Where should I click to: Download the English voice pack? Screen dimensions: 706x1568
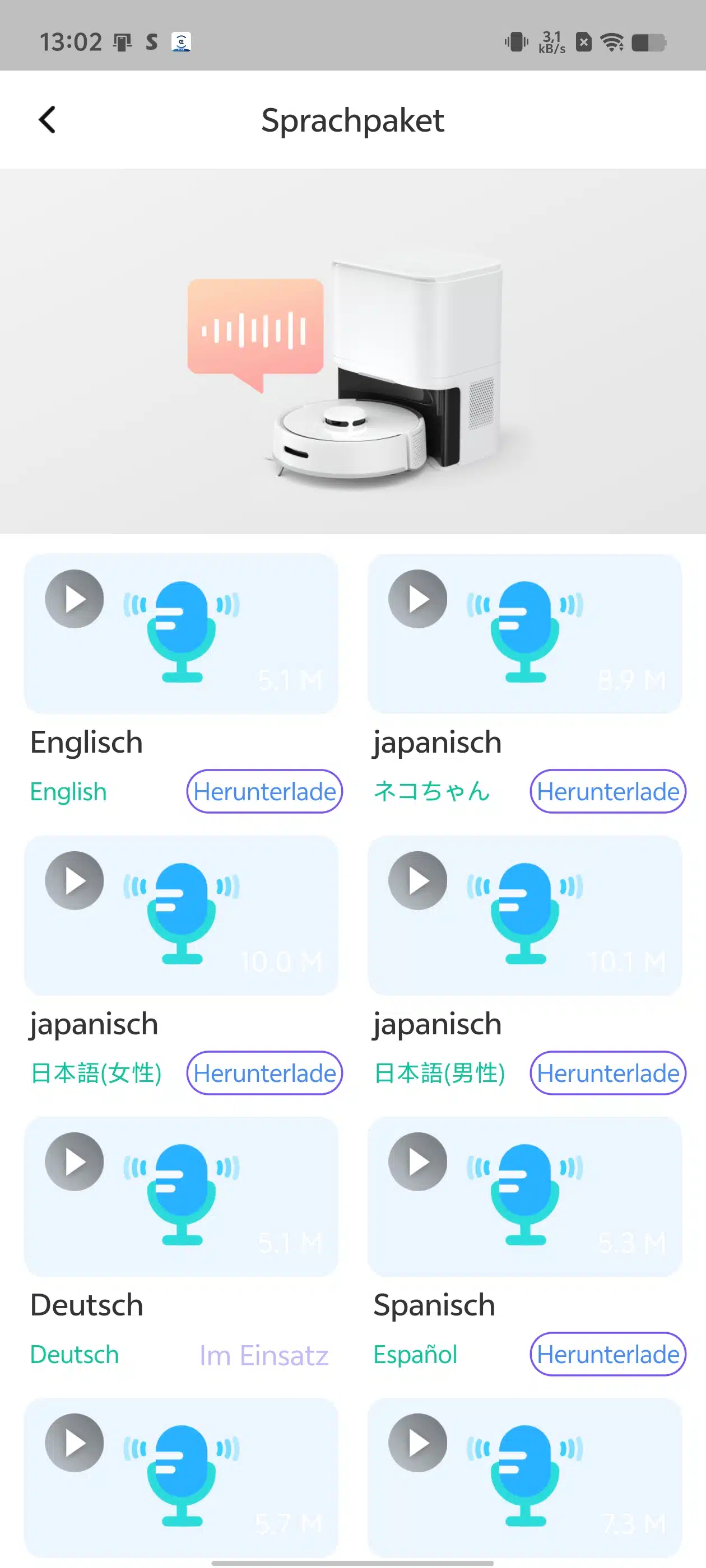point(264,791)
